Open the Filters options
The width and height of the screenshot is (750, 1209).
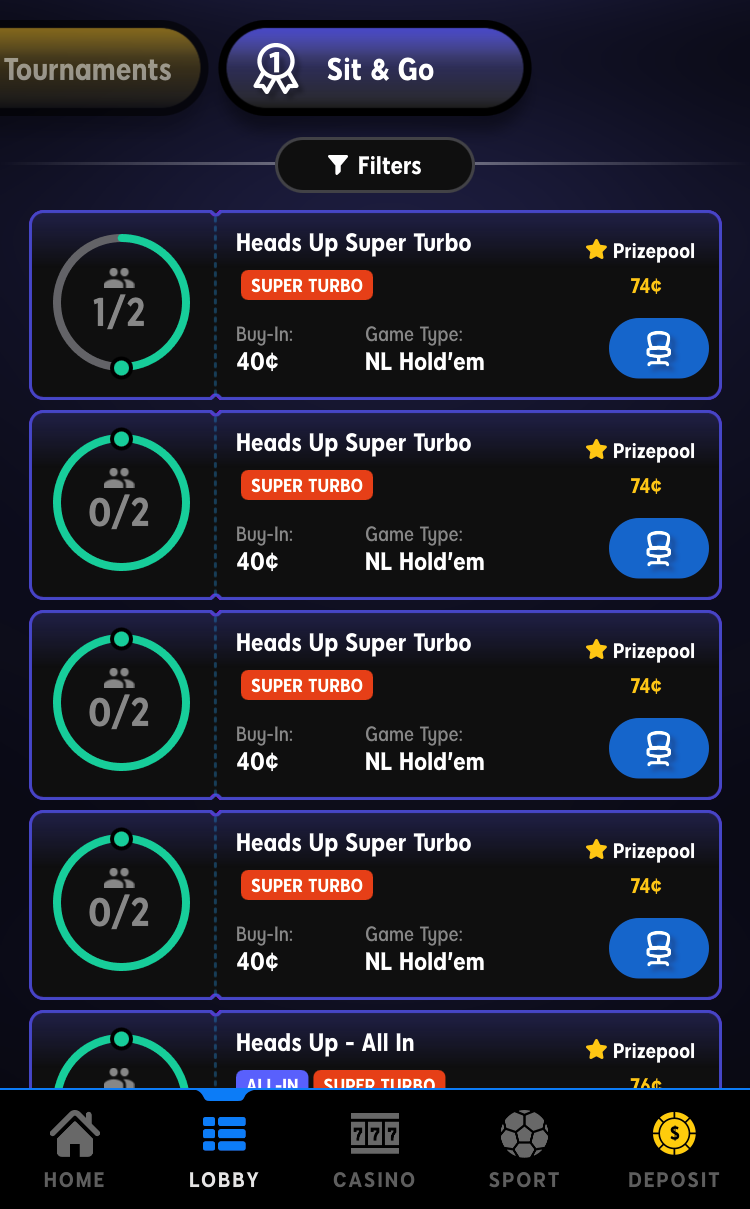pyautogui.click(x=374, y=165)
